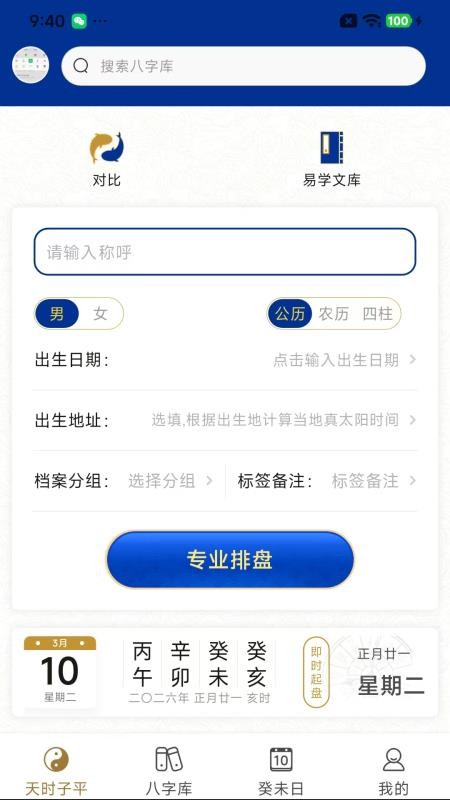
Task: Open 出生地址 address selection
Action: click(225, 420)
